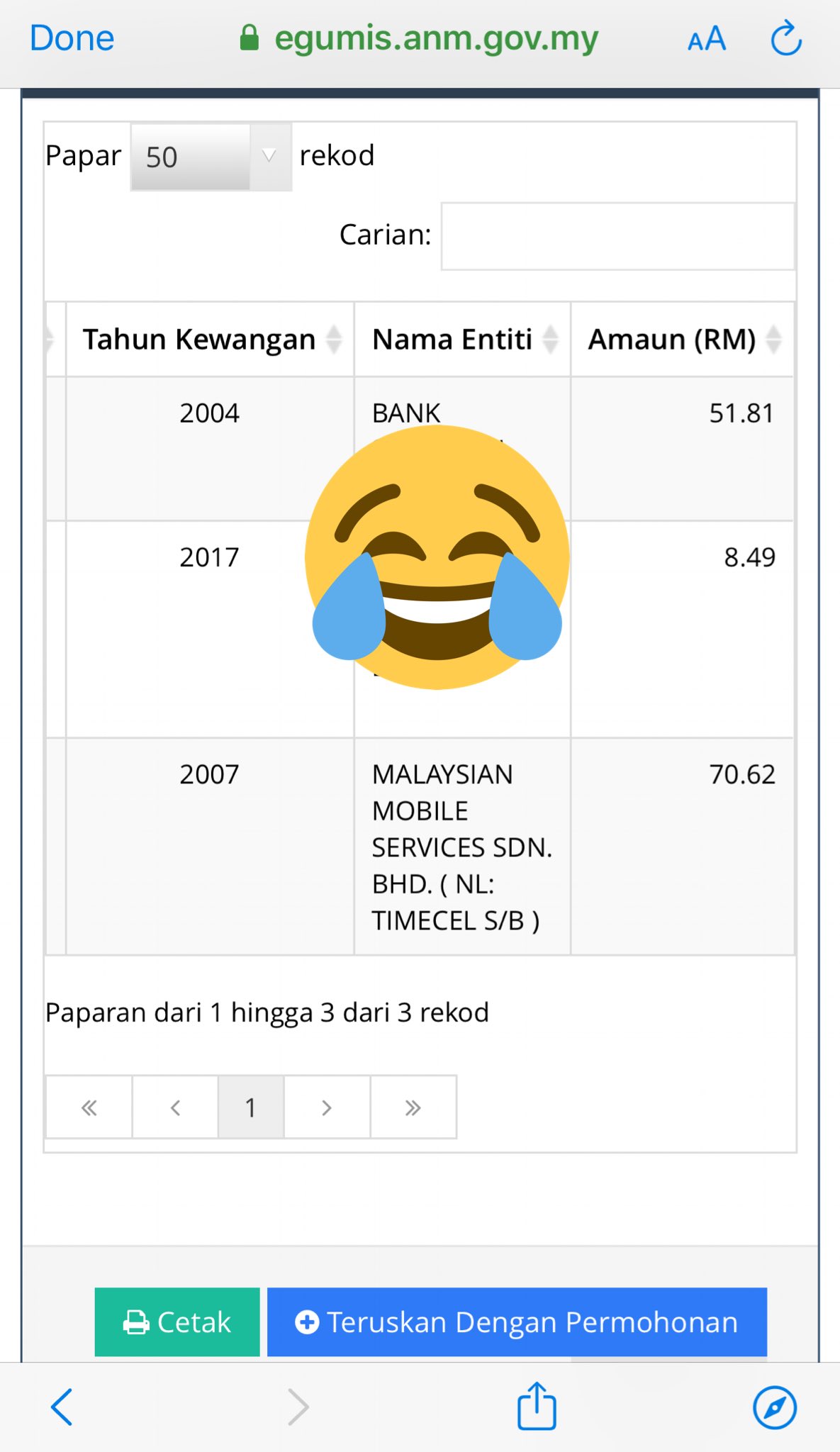Tap the Carian search field
Screen dimensions: 840x1452
pos(617,236)
